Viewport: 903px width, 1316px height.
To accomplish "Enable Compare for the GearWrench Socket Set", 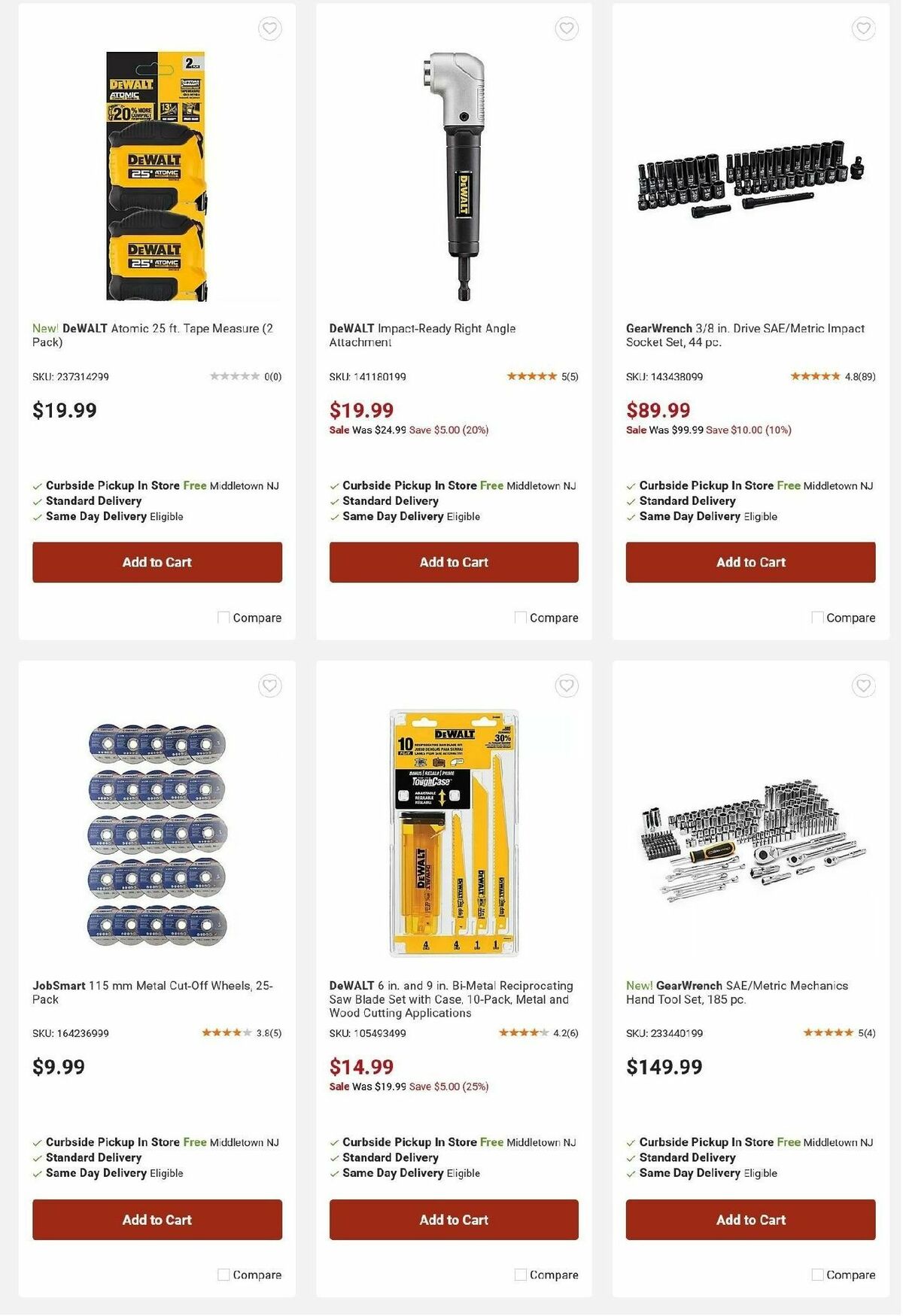I will coord(817,617).
